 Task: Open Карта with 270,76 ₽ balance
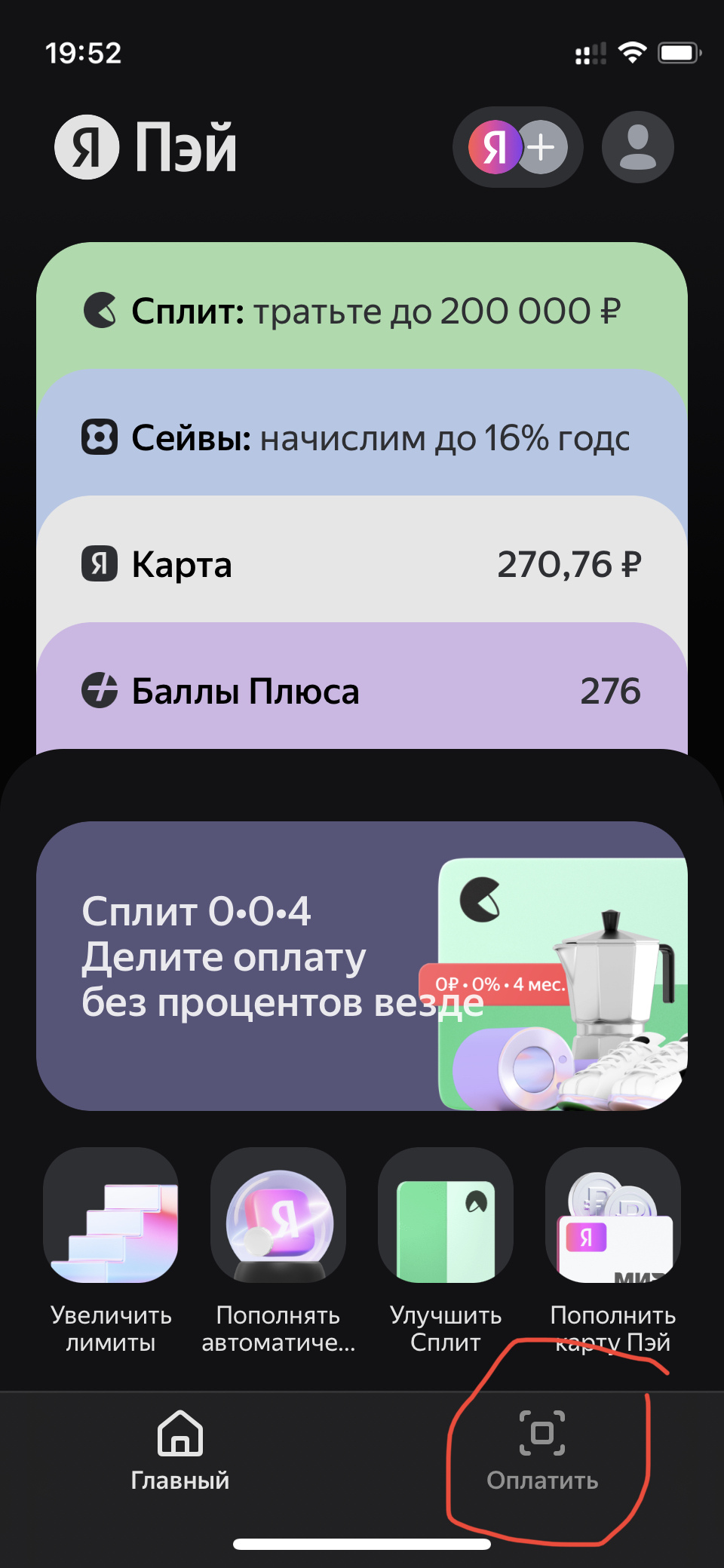click(x=362, y=563)
